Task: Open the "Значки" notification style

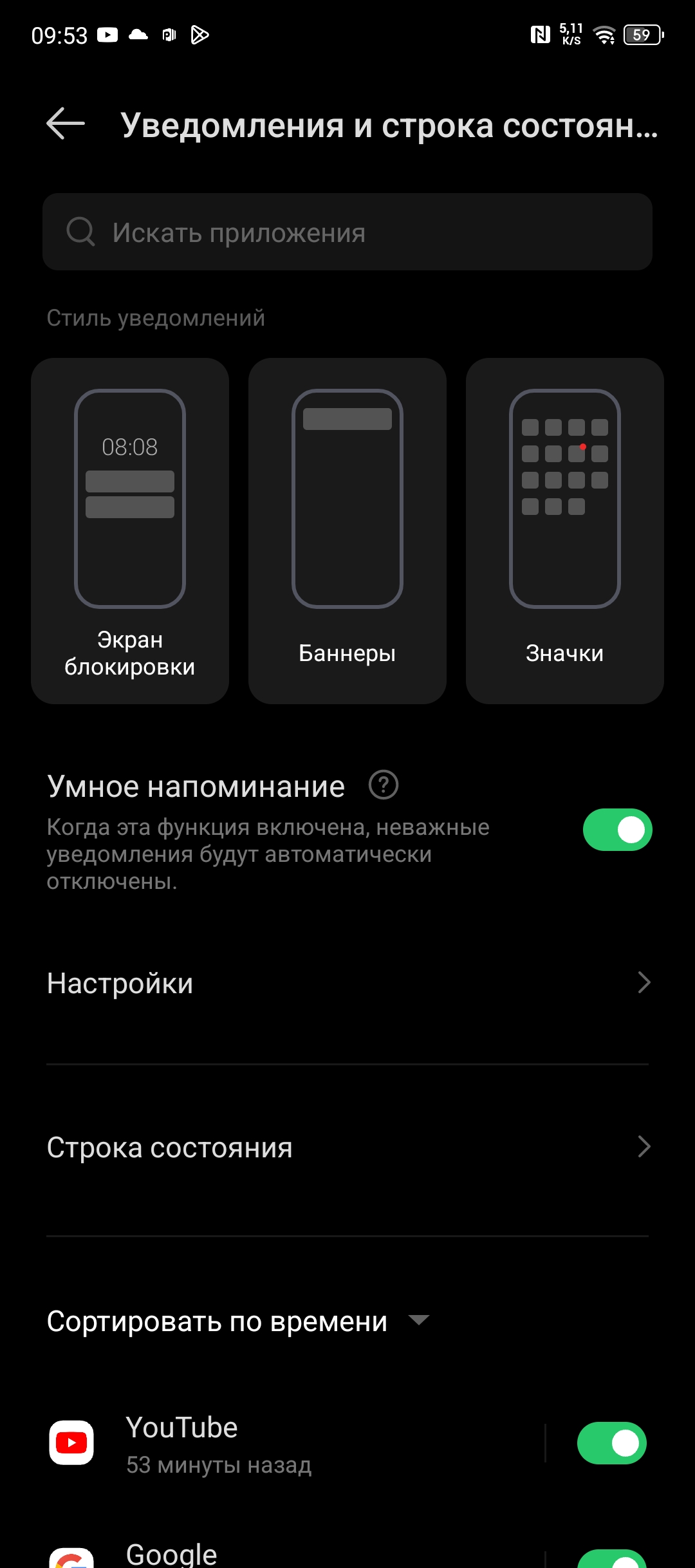Action: pyautogui.click(x=564, y=530)
